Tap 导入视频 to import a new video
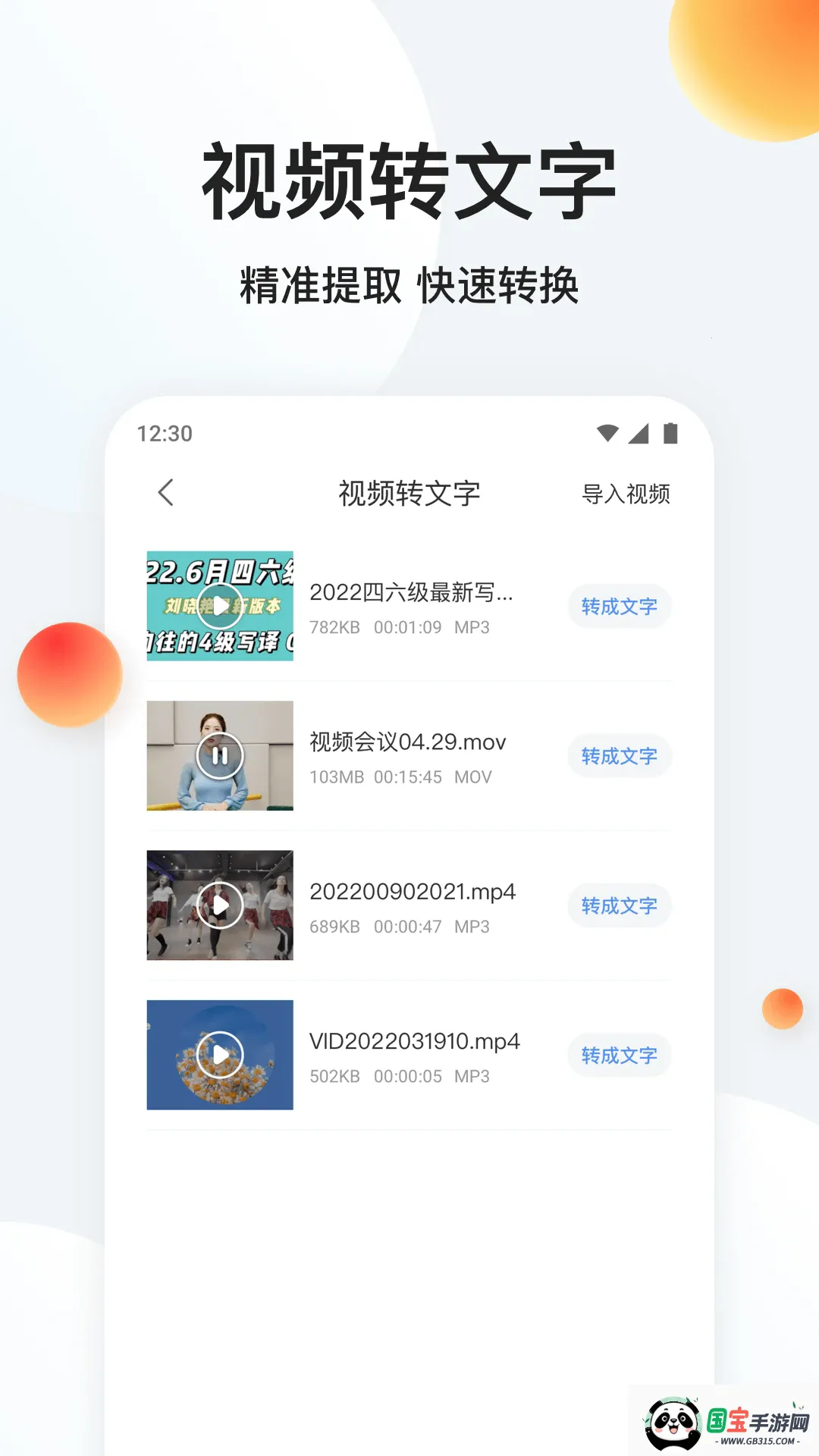Viewport: 819px width, 1456px height. [x=625, y=493]
